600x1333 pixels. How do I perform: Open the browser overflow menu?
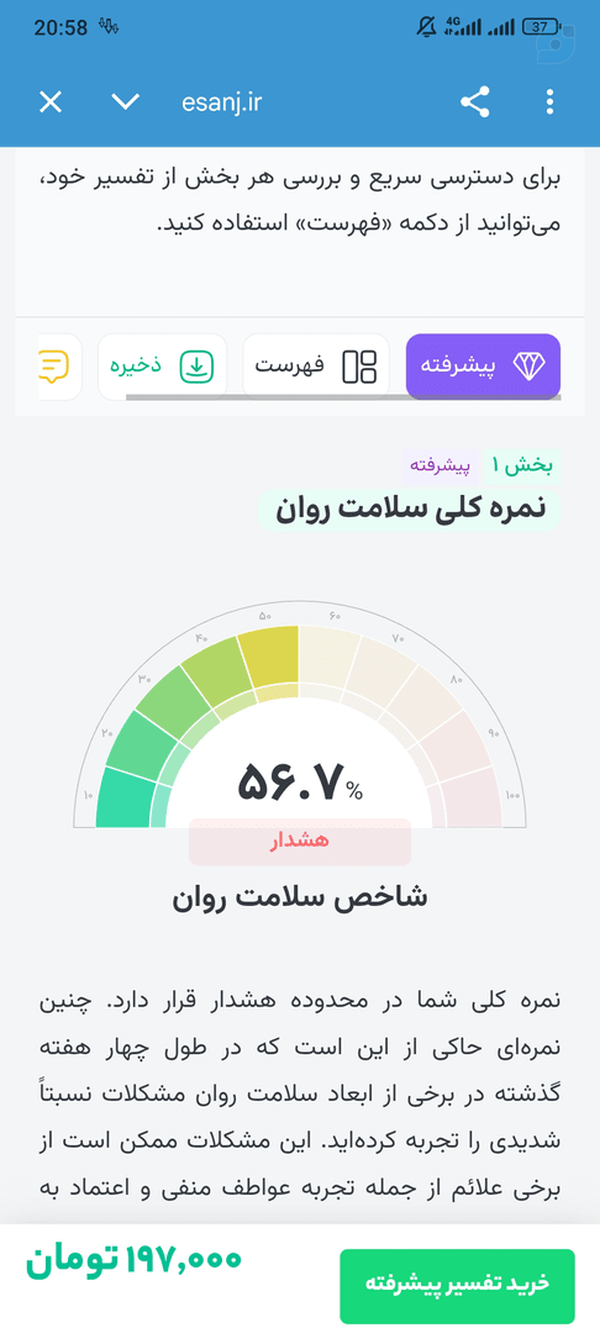point(550,102)
